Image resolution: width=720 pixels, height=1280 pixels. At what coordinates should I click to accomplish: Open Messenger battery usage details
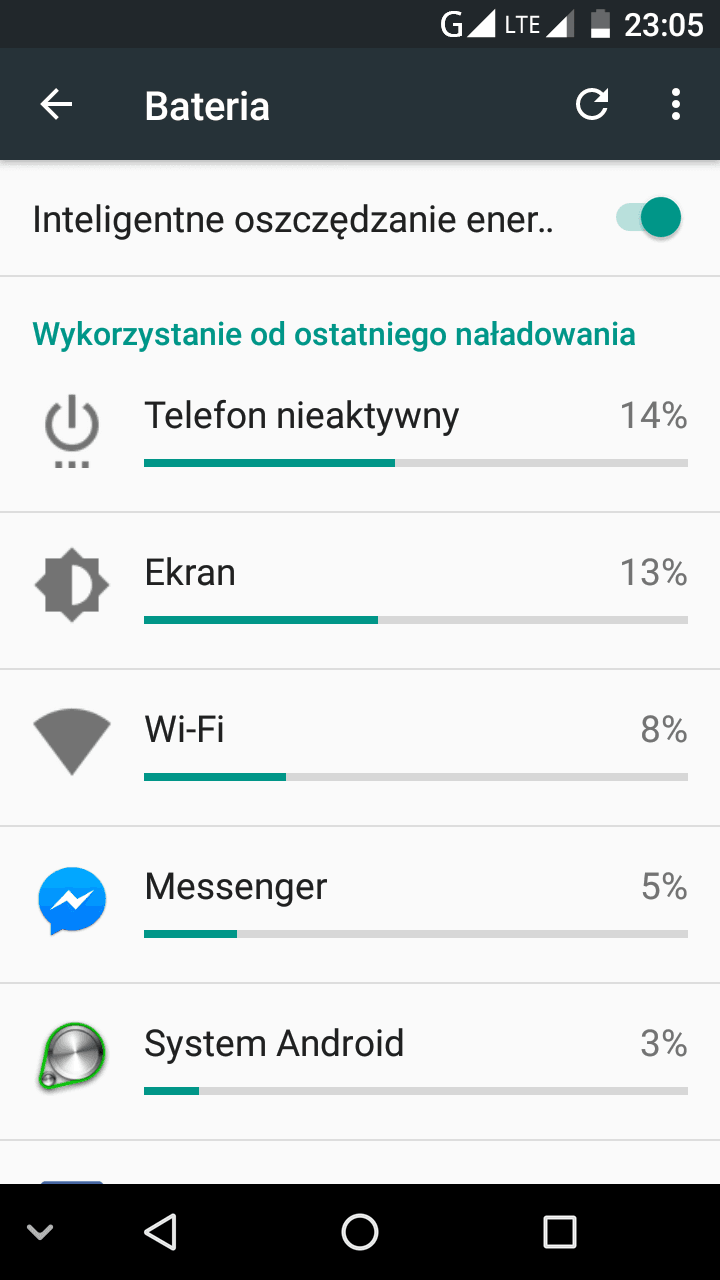click(360, 905)
